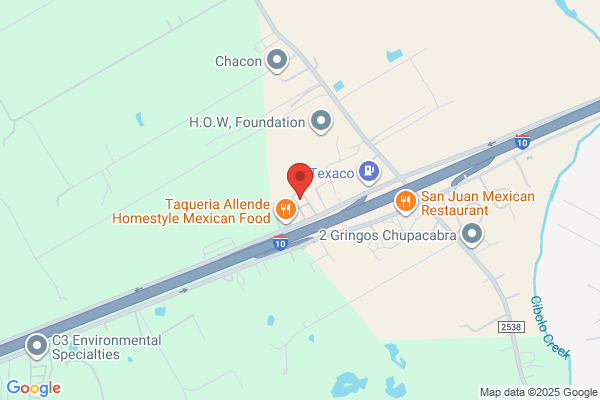Open San Juan Mexican Restaurant marker

(x=406, y=202)
